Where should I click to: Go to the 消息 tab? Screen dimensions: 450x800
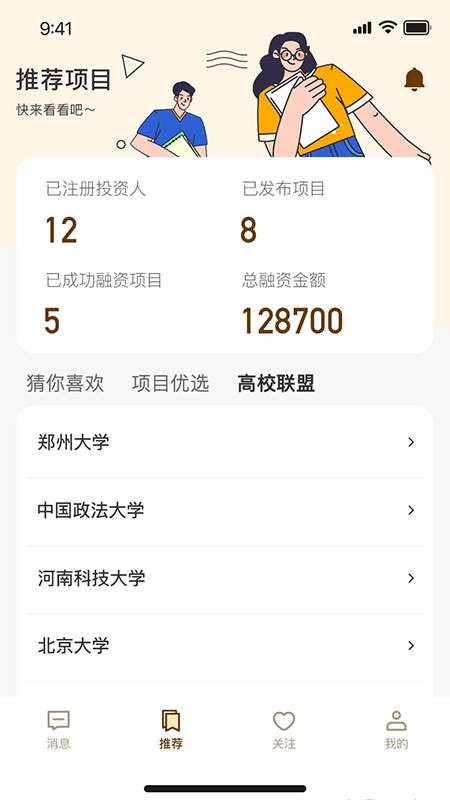point(59,730)
